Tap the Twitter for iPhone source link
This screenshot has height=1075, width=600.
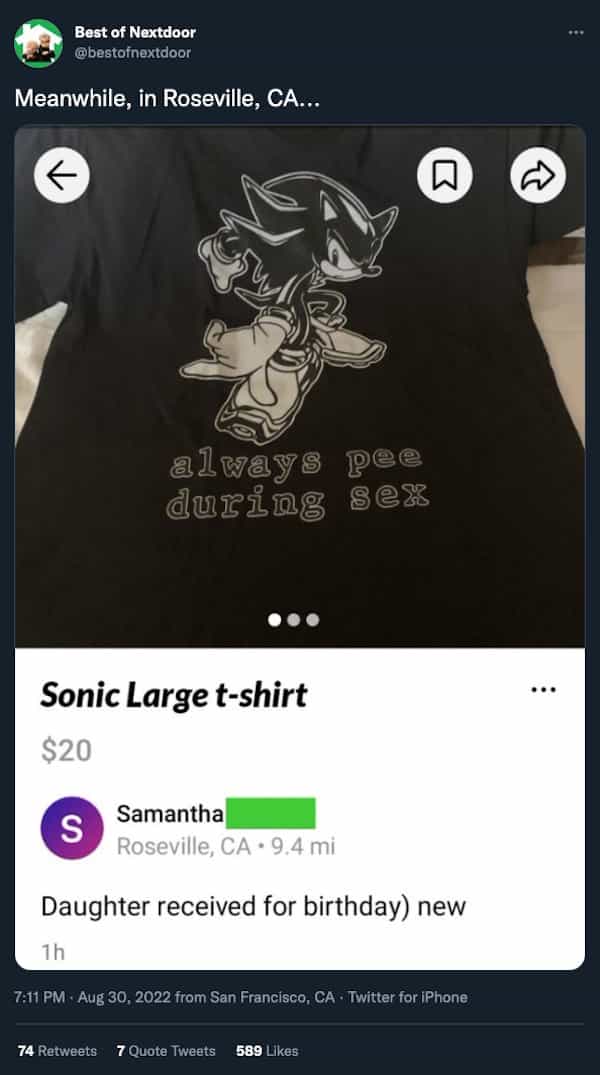407,997
